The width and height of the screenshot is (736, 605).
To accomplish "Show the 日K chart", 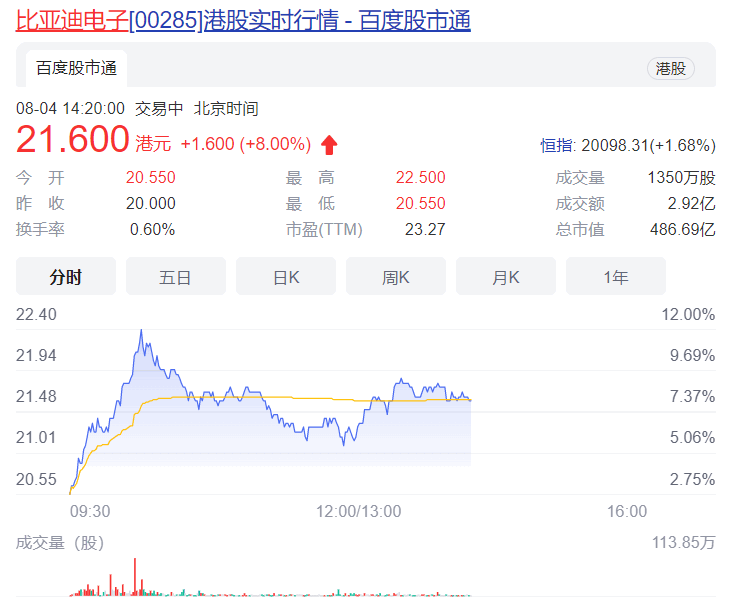I will click(286, 277).
